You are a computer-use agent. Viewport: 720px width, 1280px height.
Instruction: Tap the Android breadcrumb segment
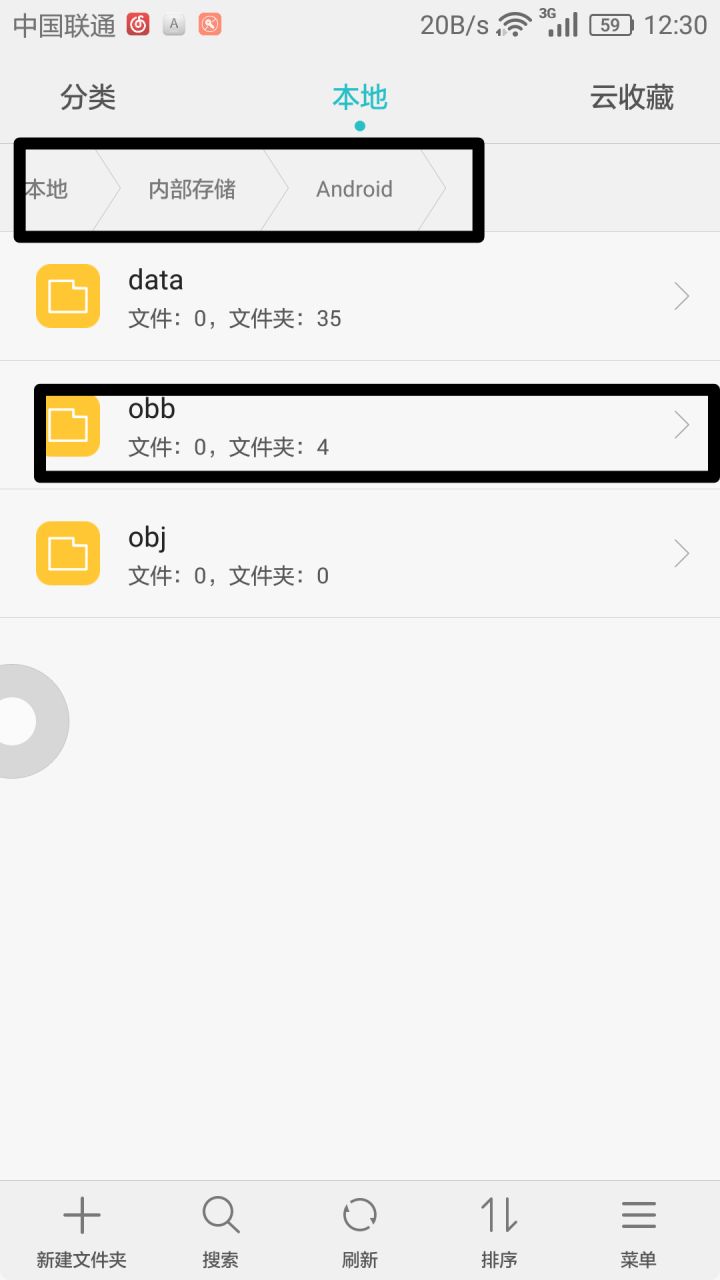(354, 189)
